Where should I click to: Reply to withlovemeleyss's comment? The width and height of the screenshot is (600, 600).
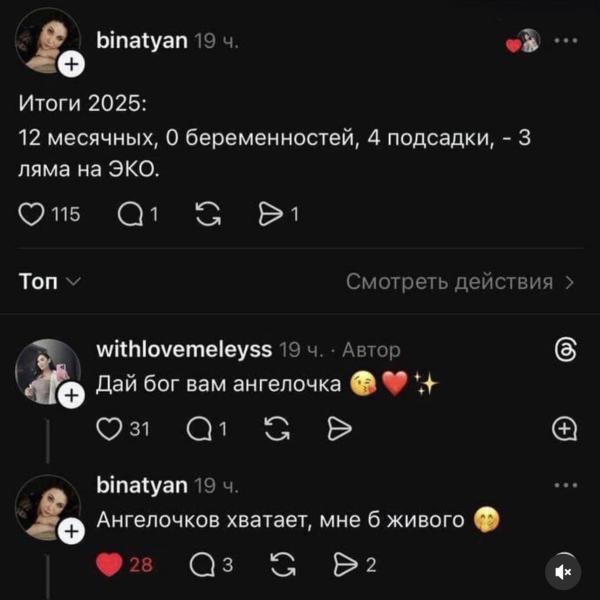coord(199,429)
